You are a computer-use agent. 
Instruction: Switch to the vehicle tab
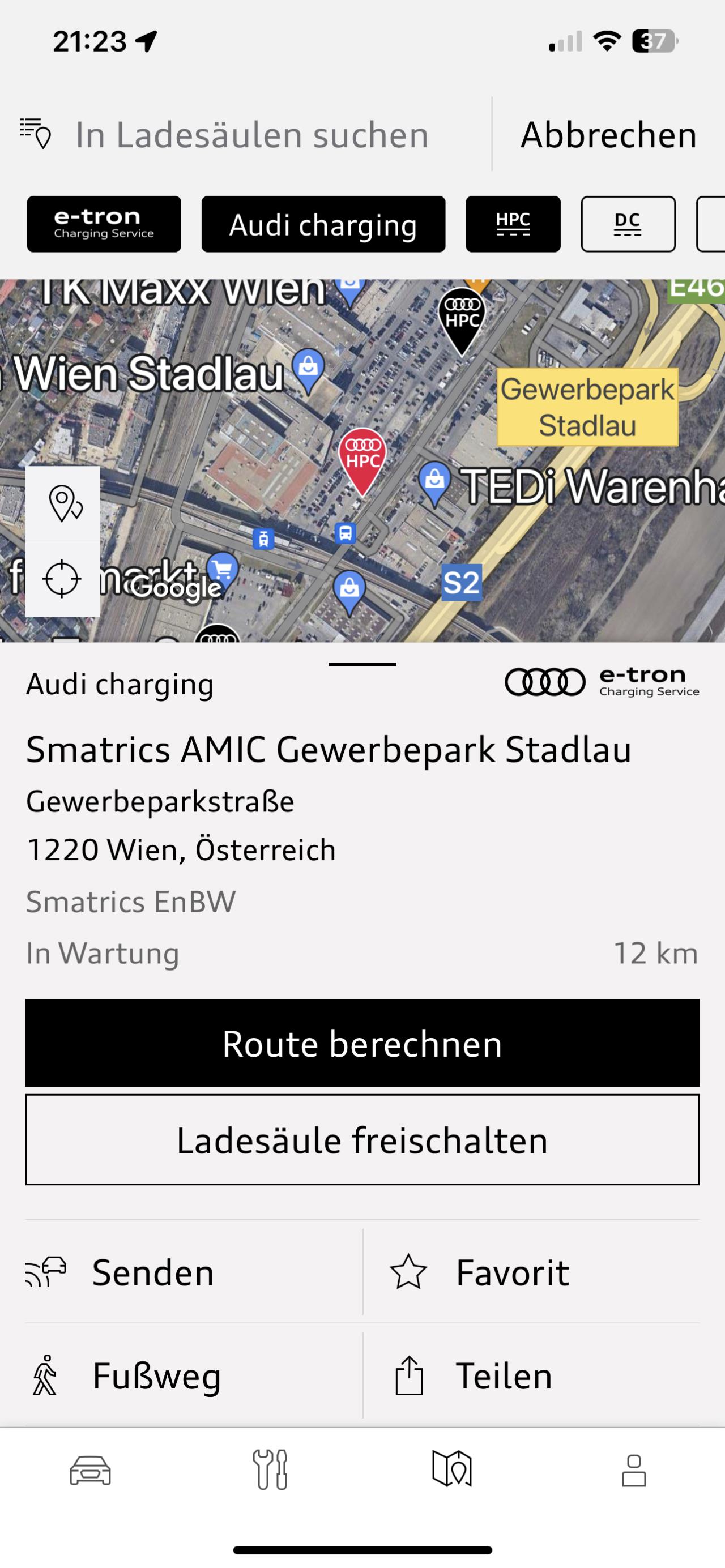point(90,1471)
